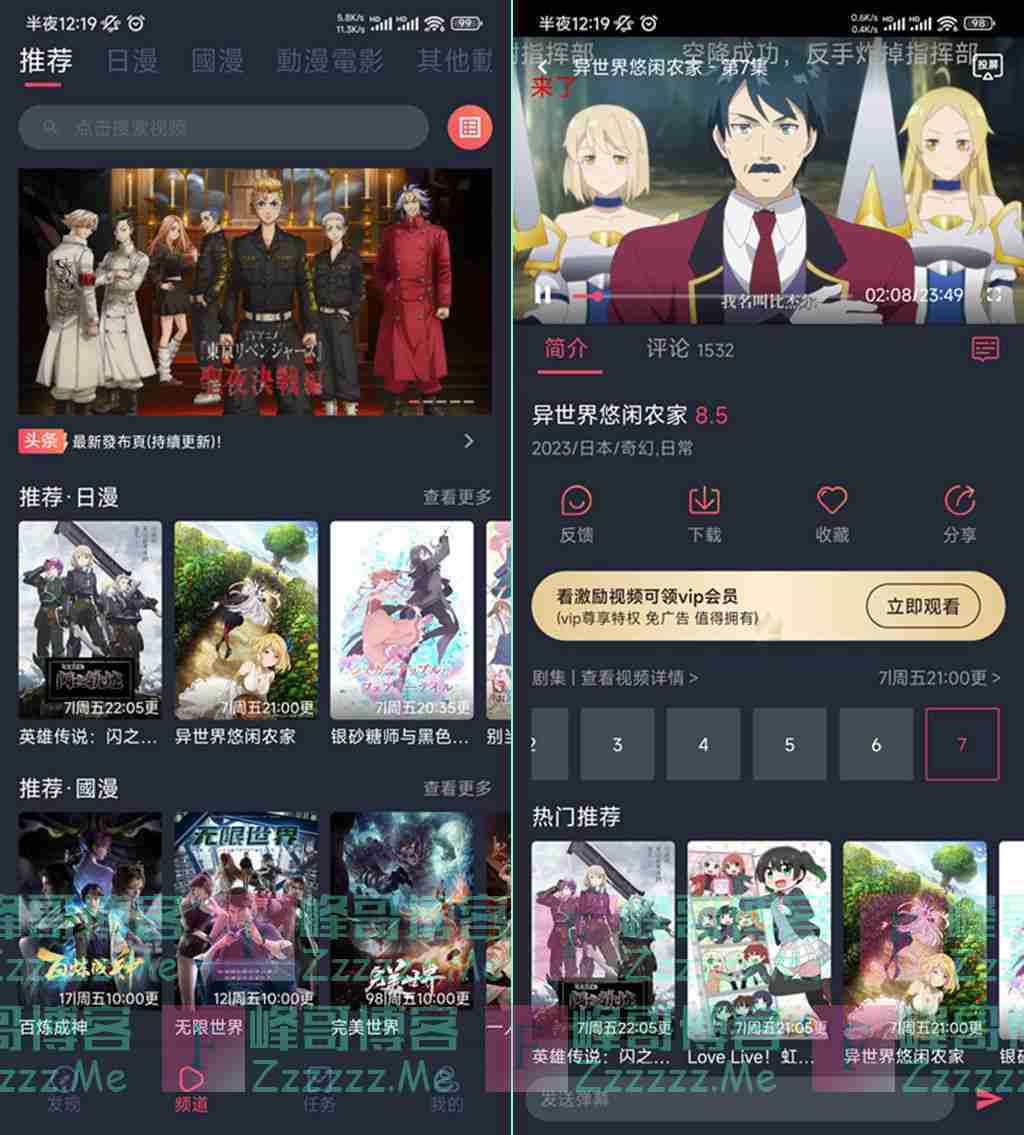Tap 立即观看 to get VIP
The height and width of the screenshot is (1135, 1024).
pos(922,606)
